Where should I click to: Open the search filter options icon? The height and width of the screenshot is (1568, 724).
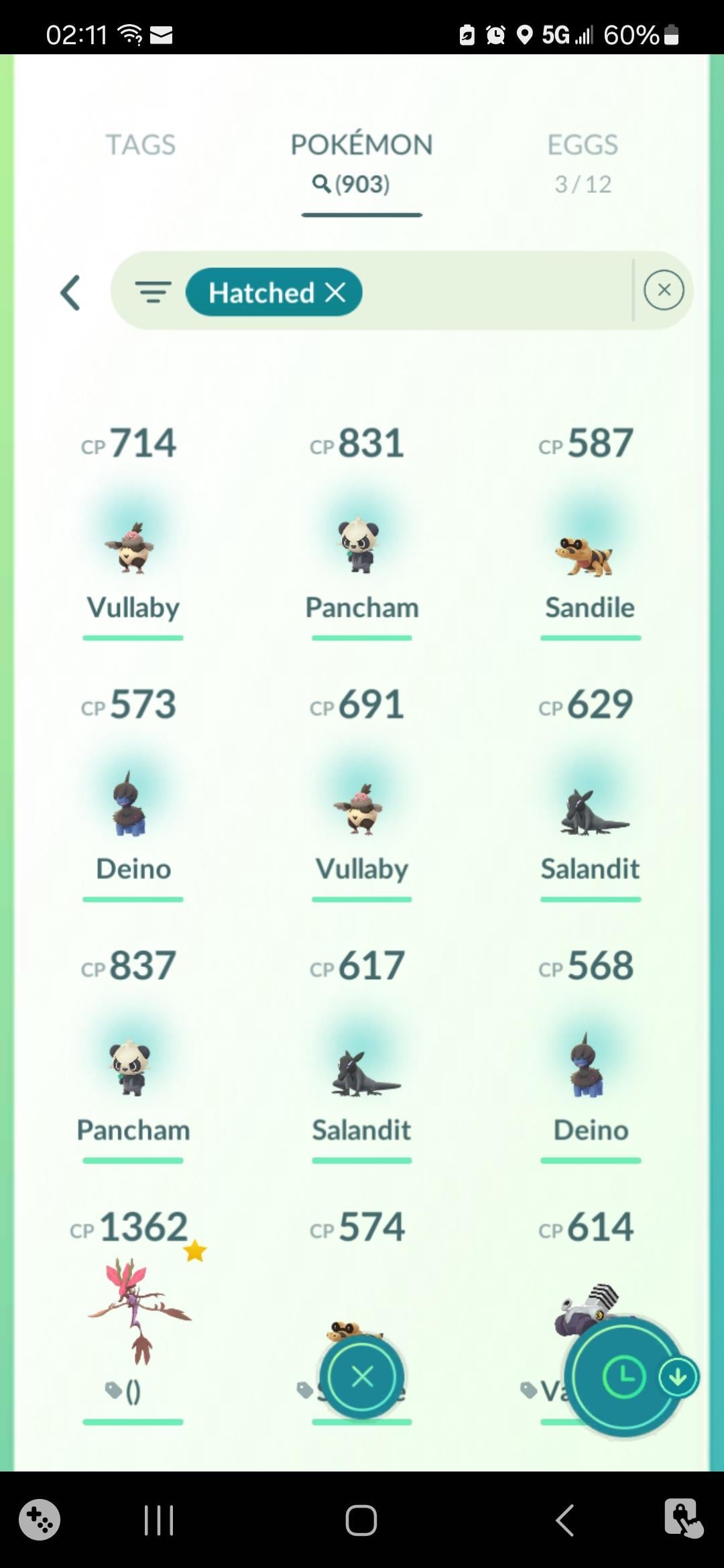coord(153,292)
